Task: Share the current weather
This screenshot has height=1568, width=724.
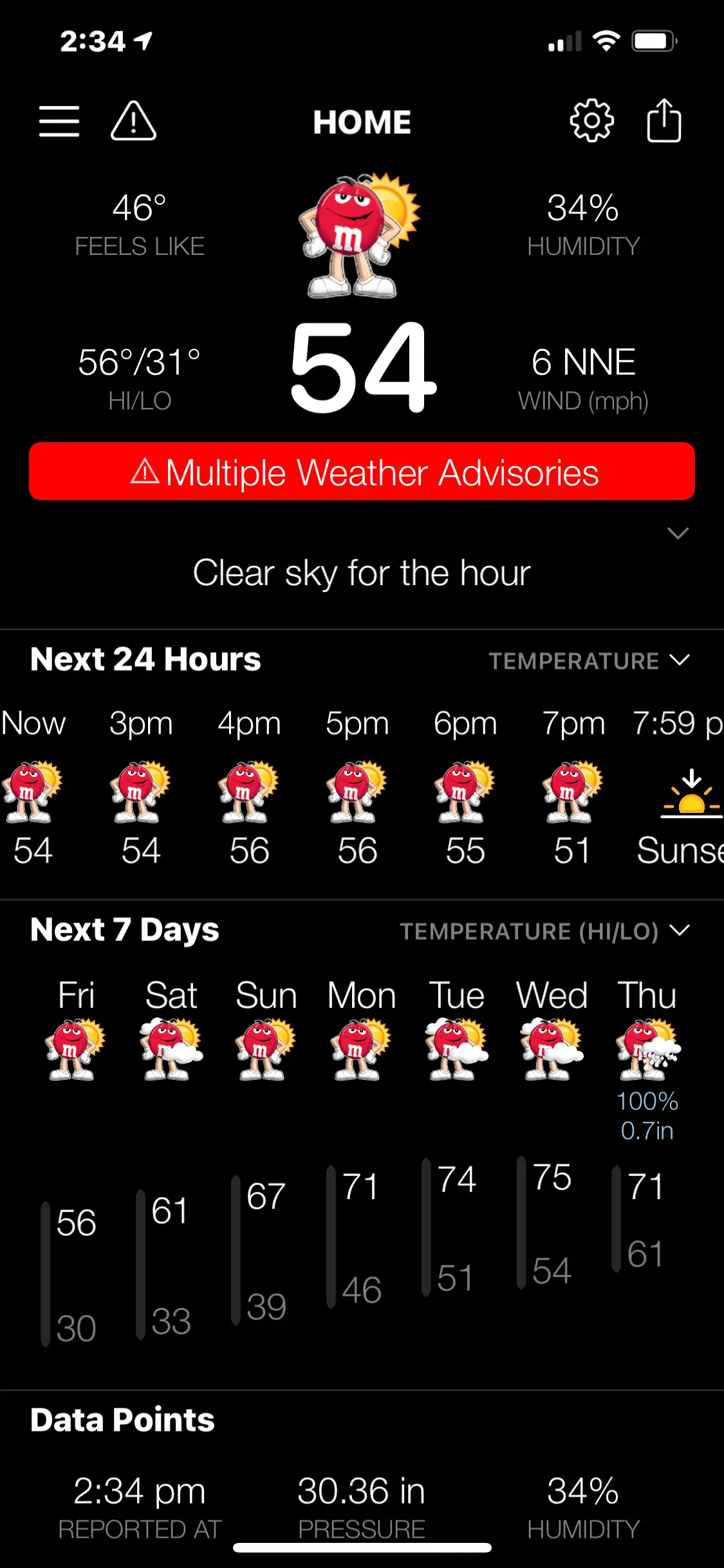Action: click(664, 120)
